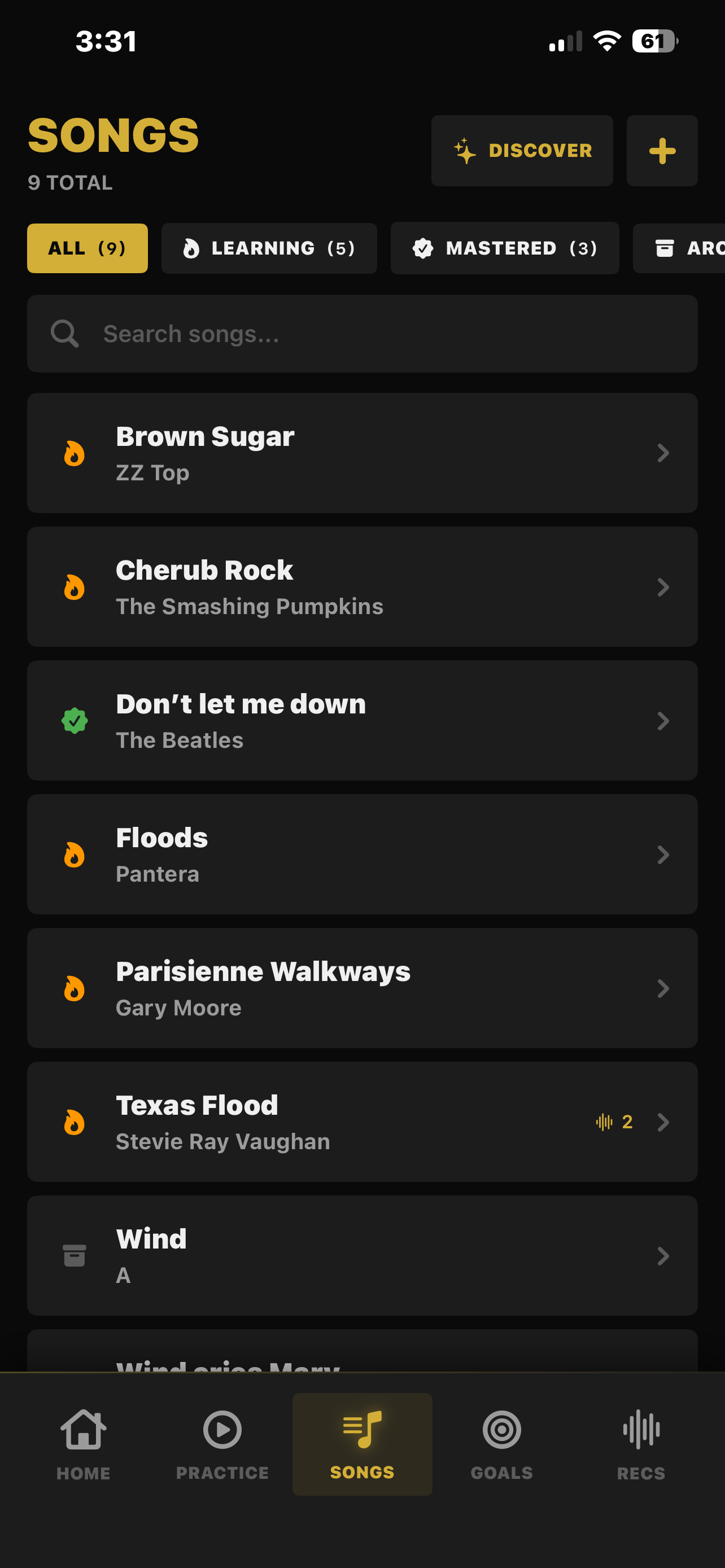The width and height of the screenshot is (725, 1568).
Task: Click the archive icon beside Wind
Action: click(75, 1255)
